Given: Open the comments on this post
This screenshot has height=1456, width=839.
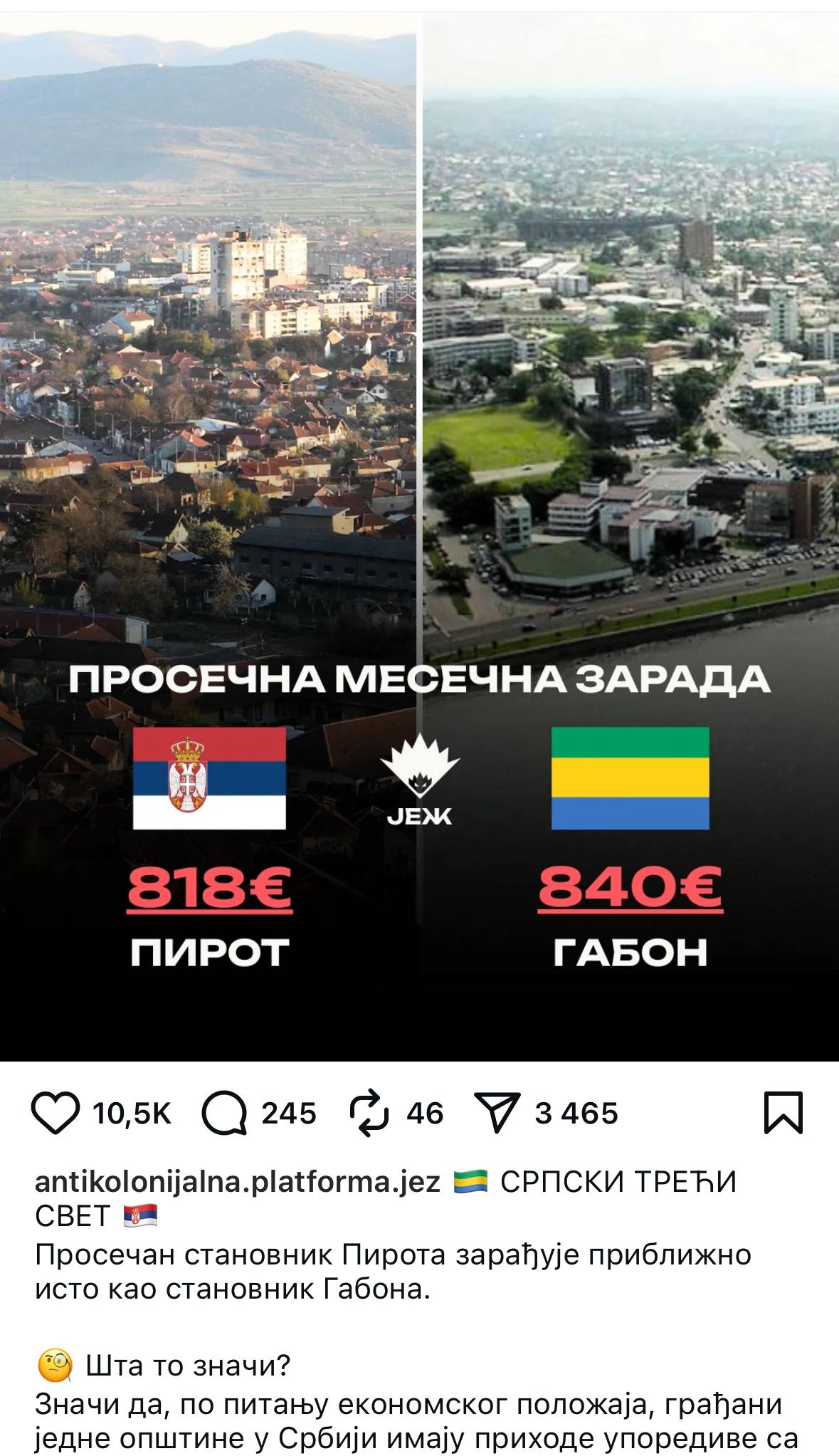Looking at the screenshot, I should 224,1114.
